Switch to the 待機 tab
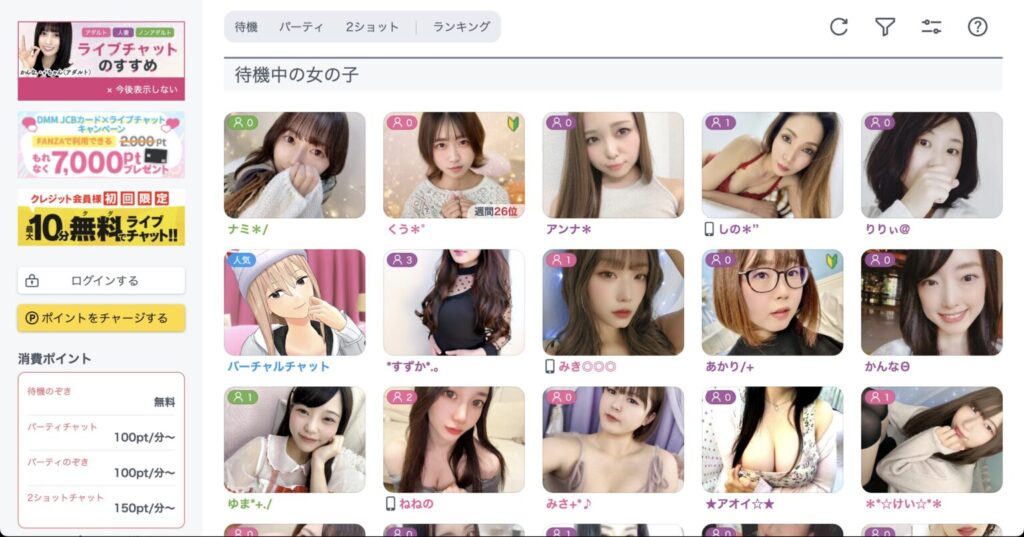This screenshot has height=537, width=1024. [246, 27]
